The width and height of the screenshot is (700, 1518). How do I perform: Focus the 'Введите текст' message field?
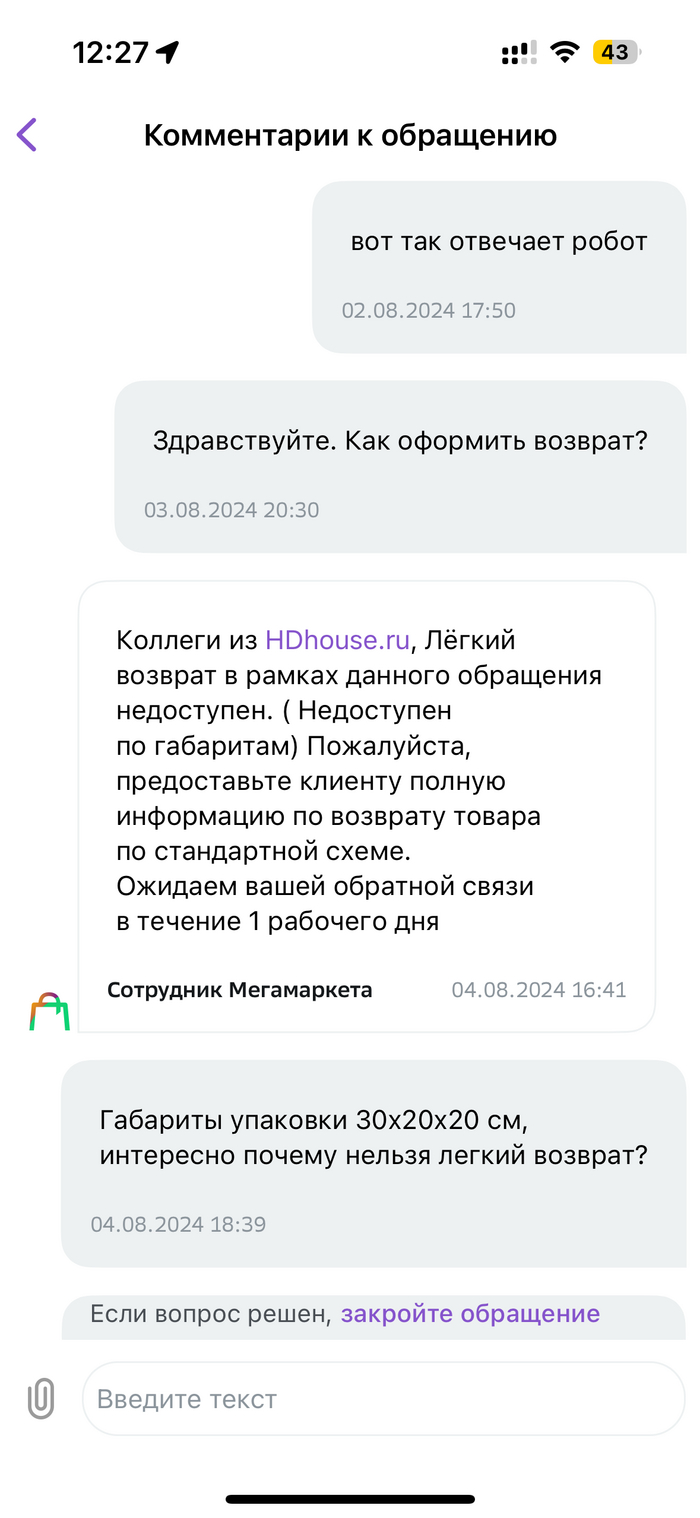coord(384,1399)
